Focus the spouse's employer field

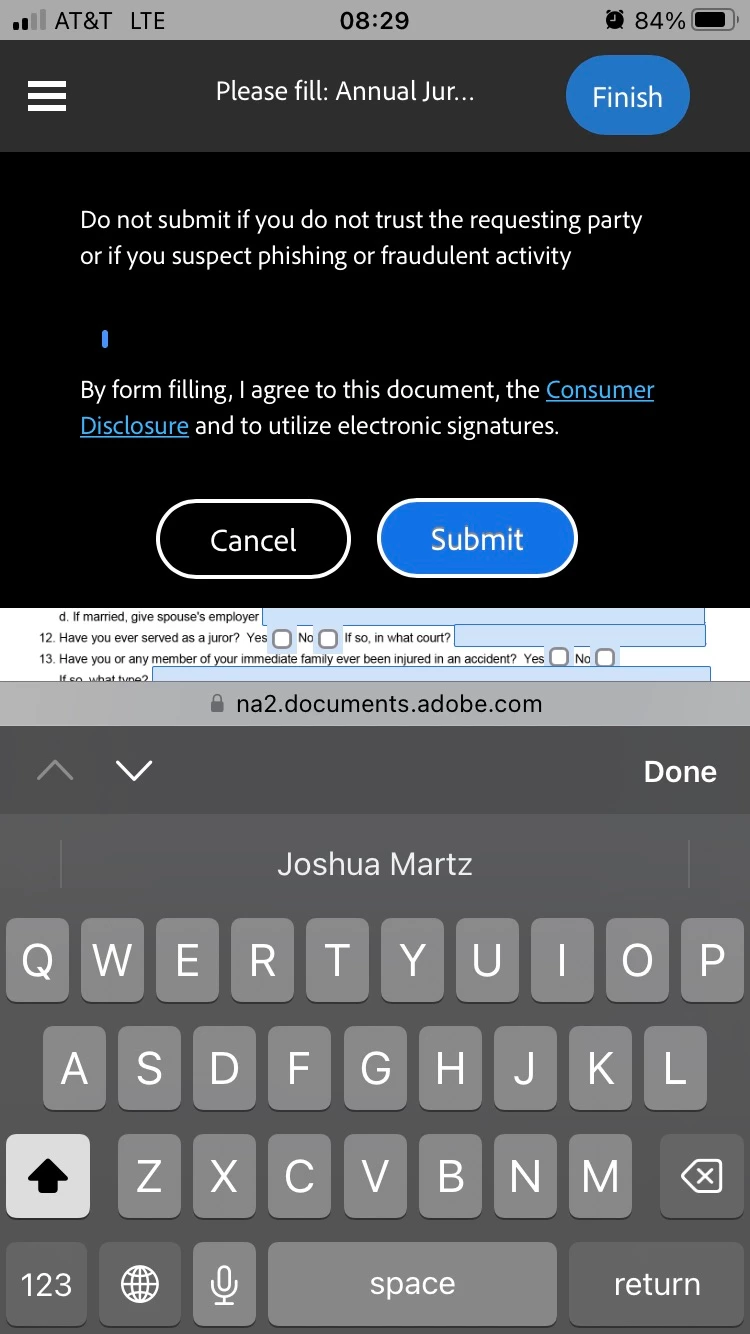(482, 616)
